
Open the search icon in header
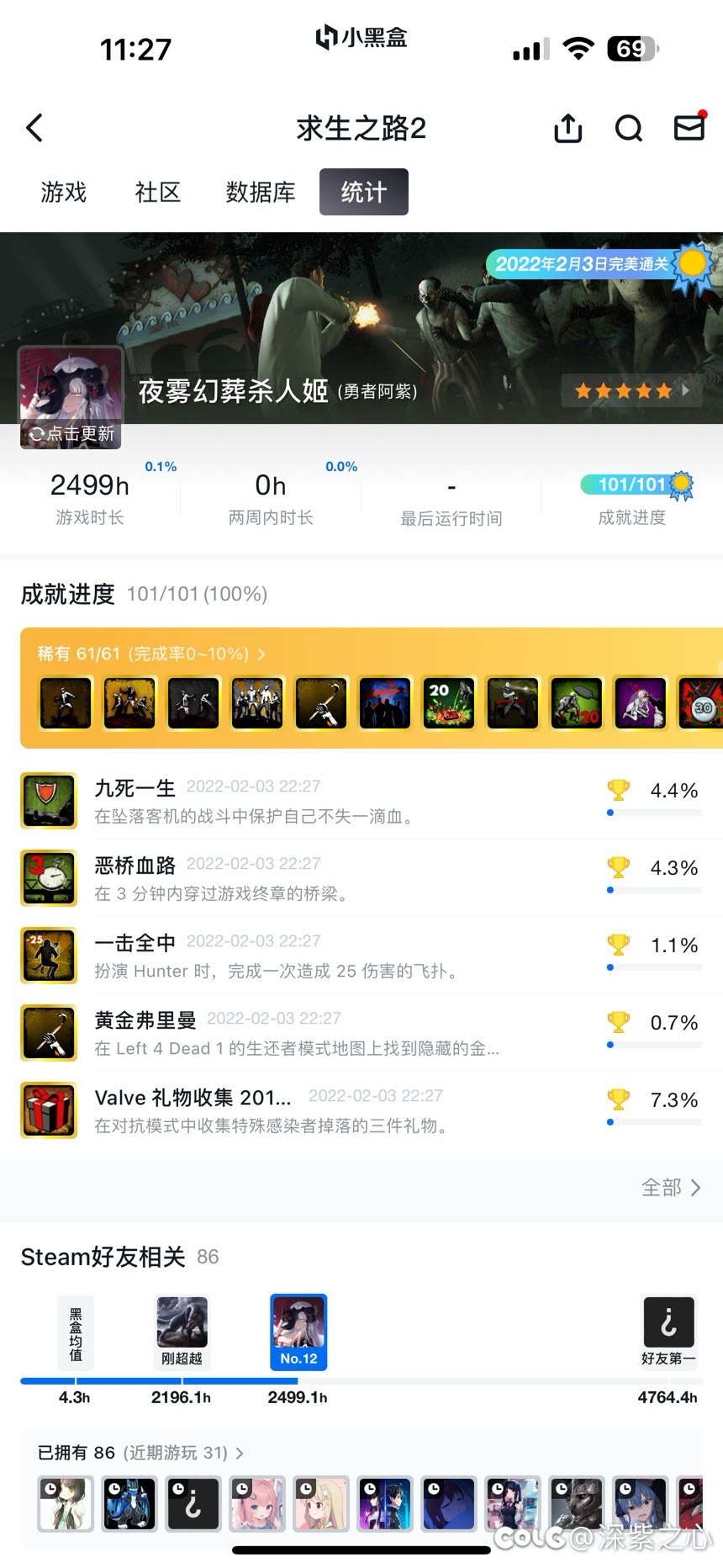coord(629,129)
